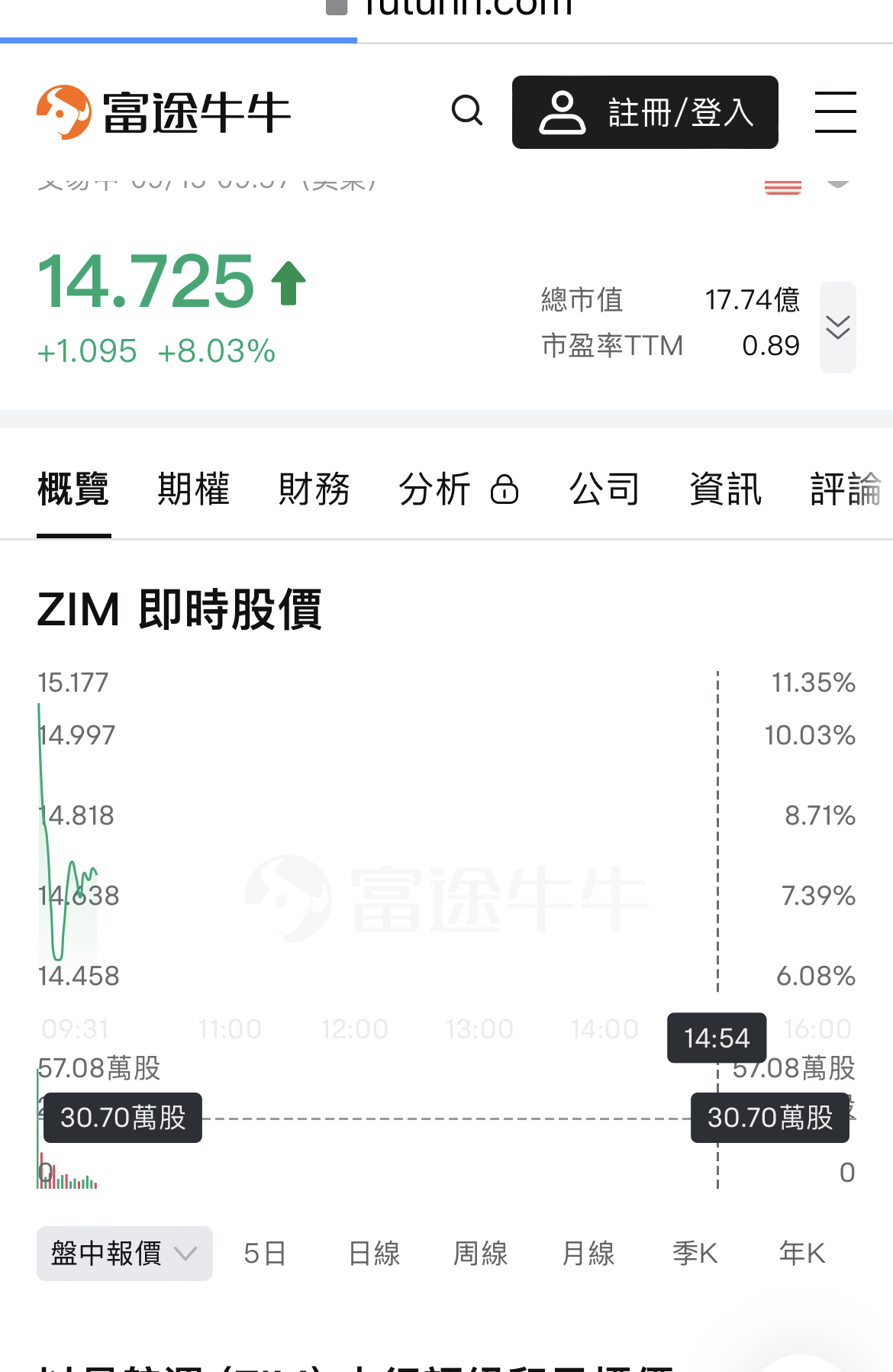Image resolution: width=893 pixels, height=1372 pixels.
Task: Switch to the 資訊 tab
Action: pos(725,489)
